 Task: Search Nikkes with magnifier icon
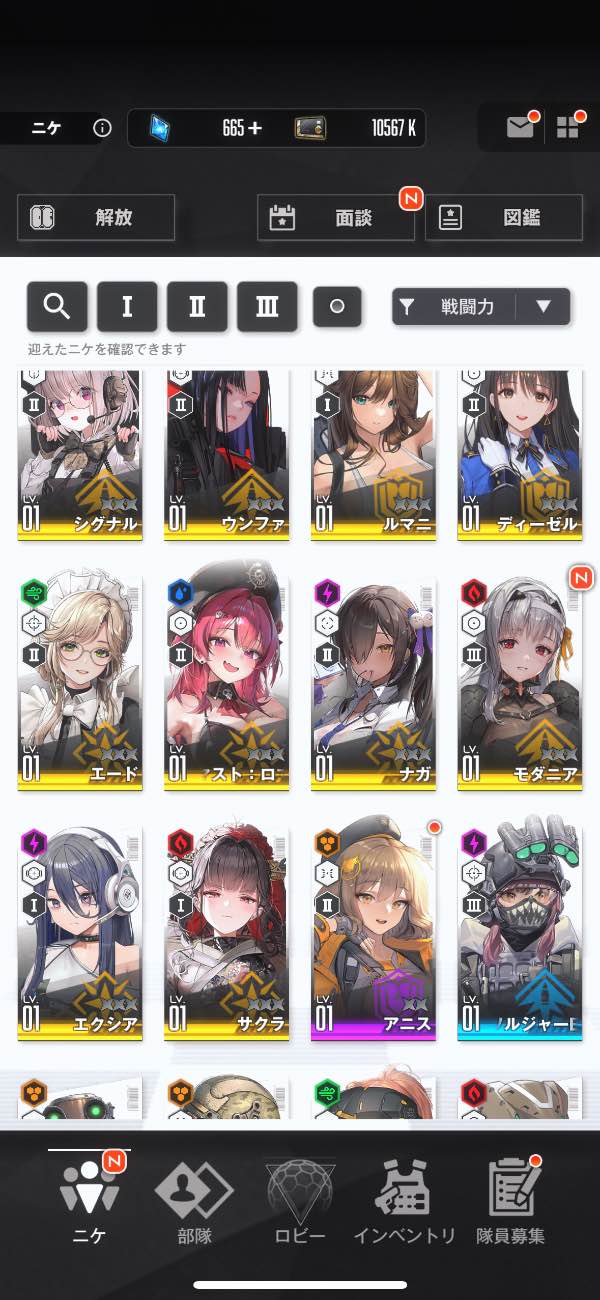coord(57,306)
